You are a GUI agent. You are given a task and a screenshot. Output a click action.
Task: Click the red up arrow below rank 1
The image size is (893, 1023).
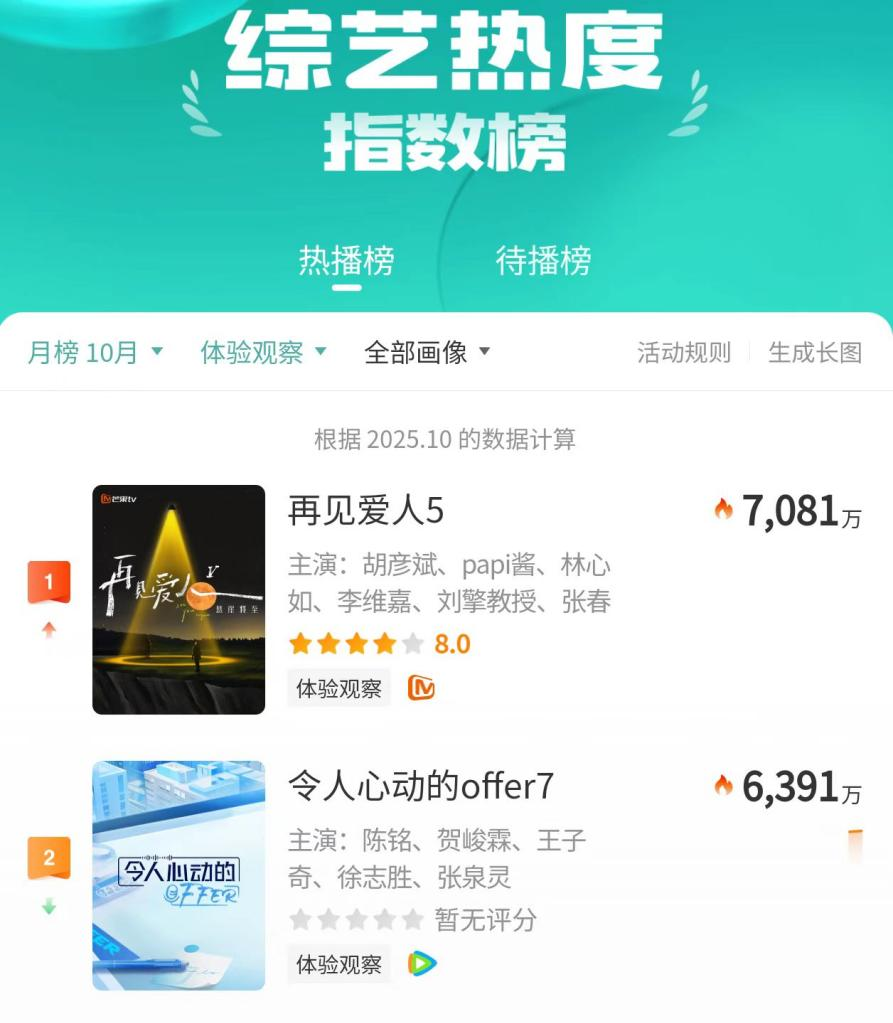click(x=47, y=632)
